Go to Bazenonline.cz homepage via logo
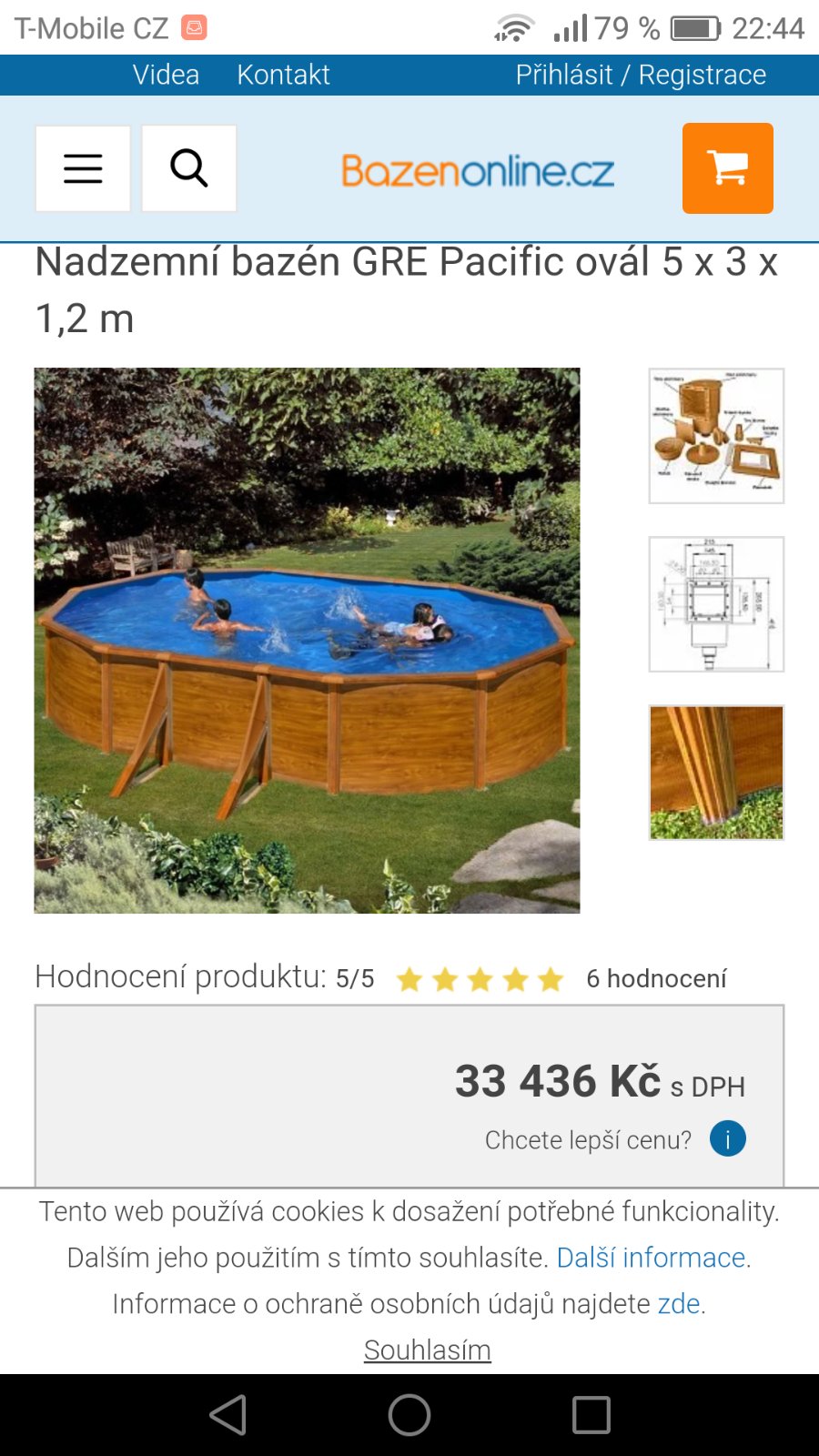This screenshot has height=1456, width=819. (x=478, y=171)
